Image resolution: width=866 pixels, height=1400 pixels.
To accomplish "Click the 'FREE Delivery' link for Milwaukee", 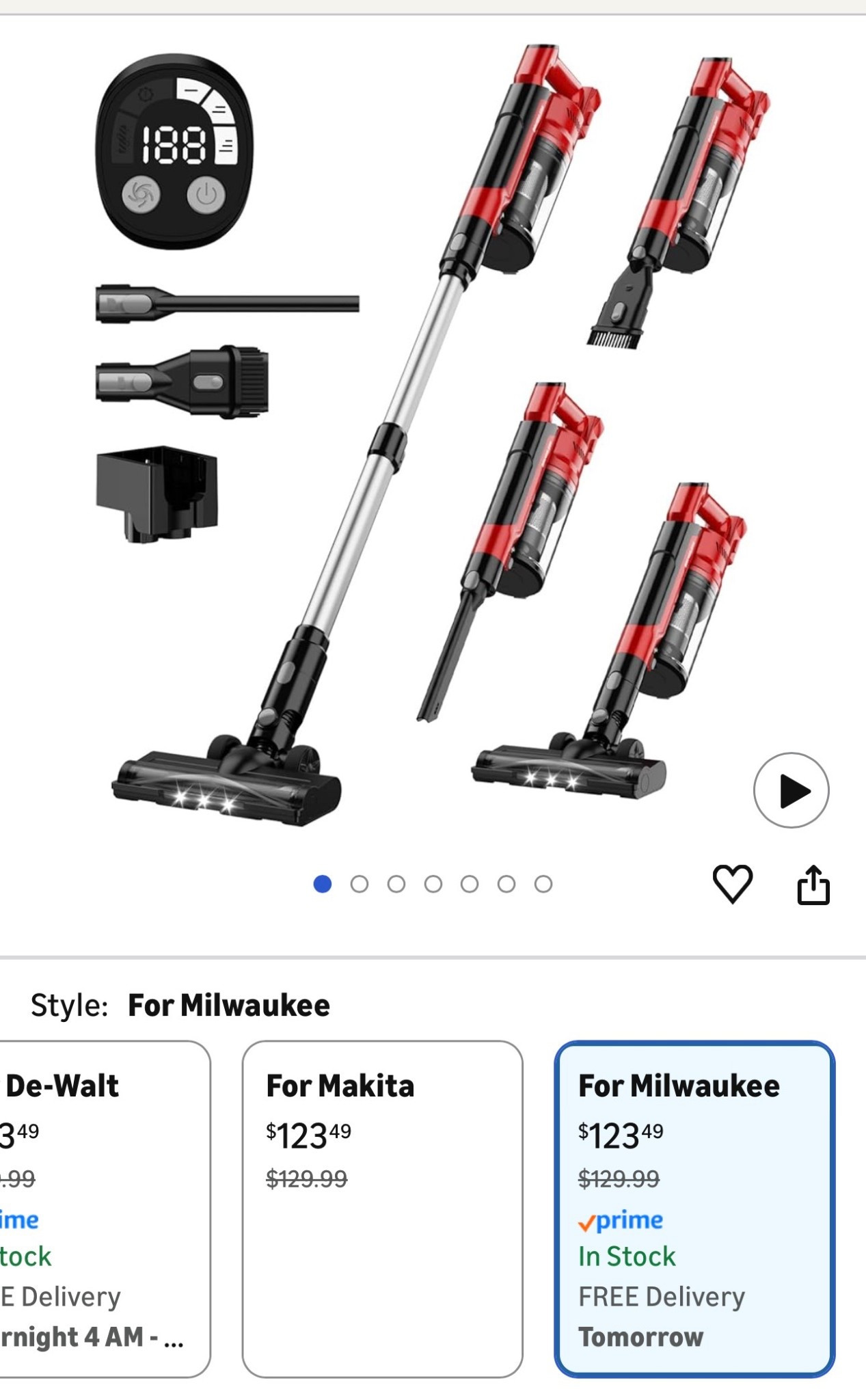I will 661,1295.
